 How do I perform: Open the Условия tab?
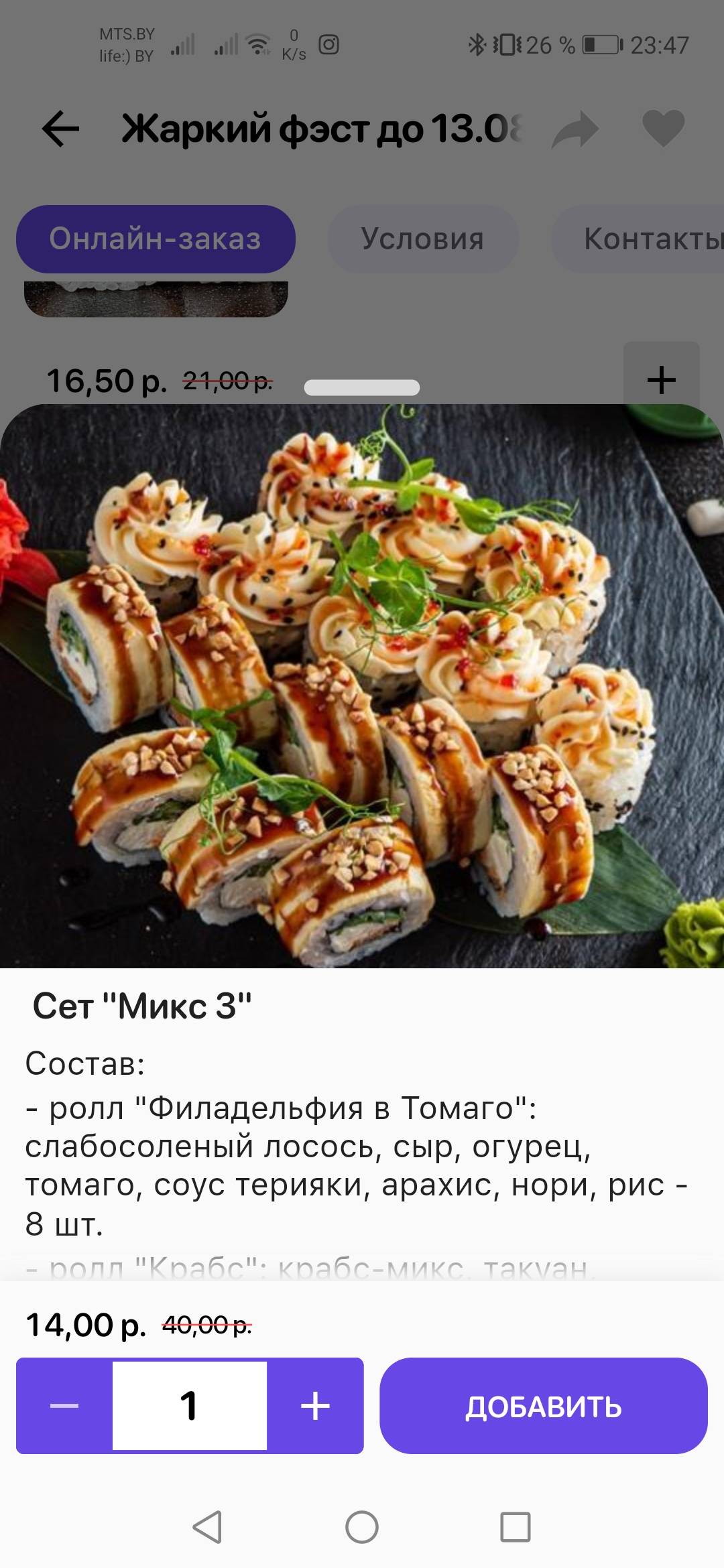pos(422,239)
